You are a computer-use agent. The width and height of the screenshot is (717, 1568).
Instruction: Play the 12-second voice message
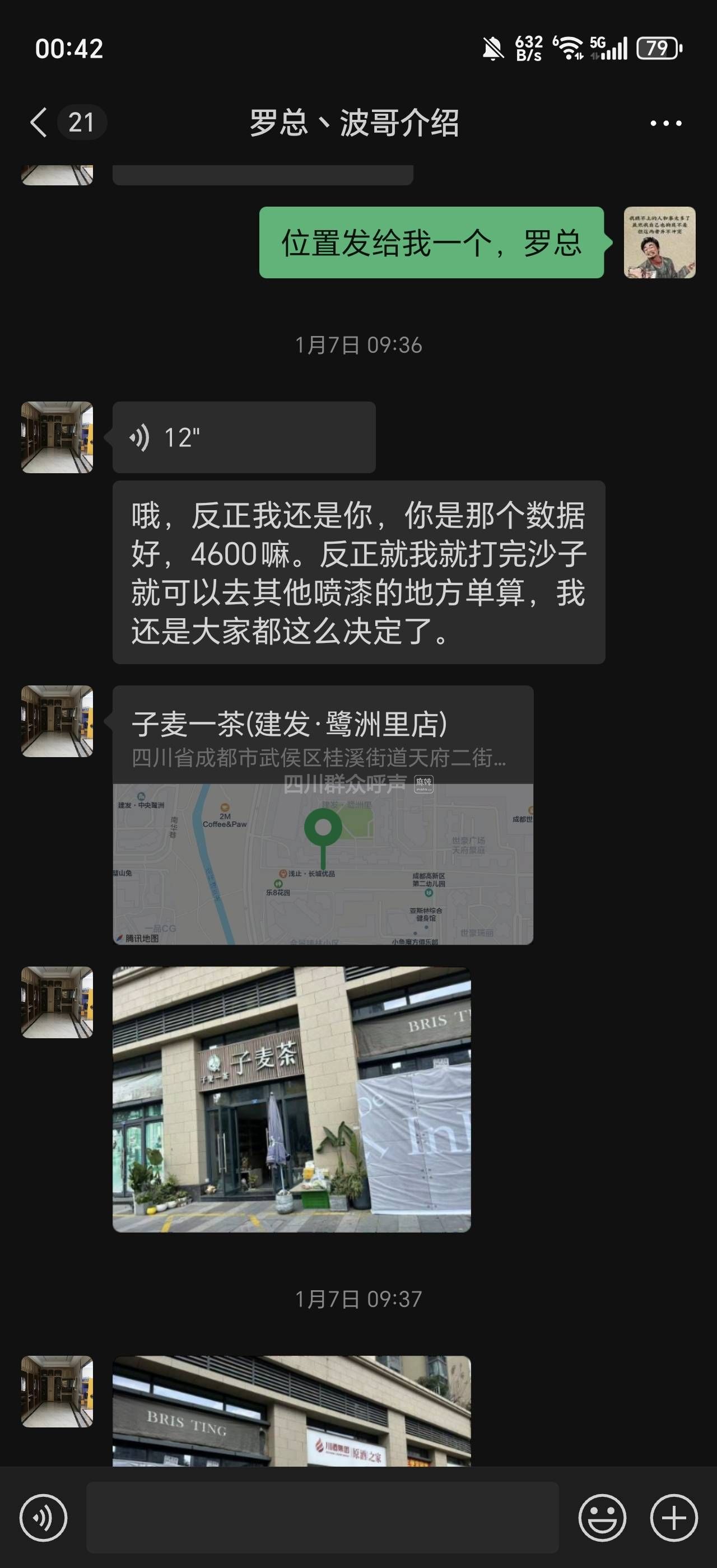pos(244,437)
